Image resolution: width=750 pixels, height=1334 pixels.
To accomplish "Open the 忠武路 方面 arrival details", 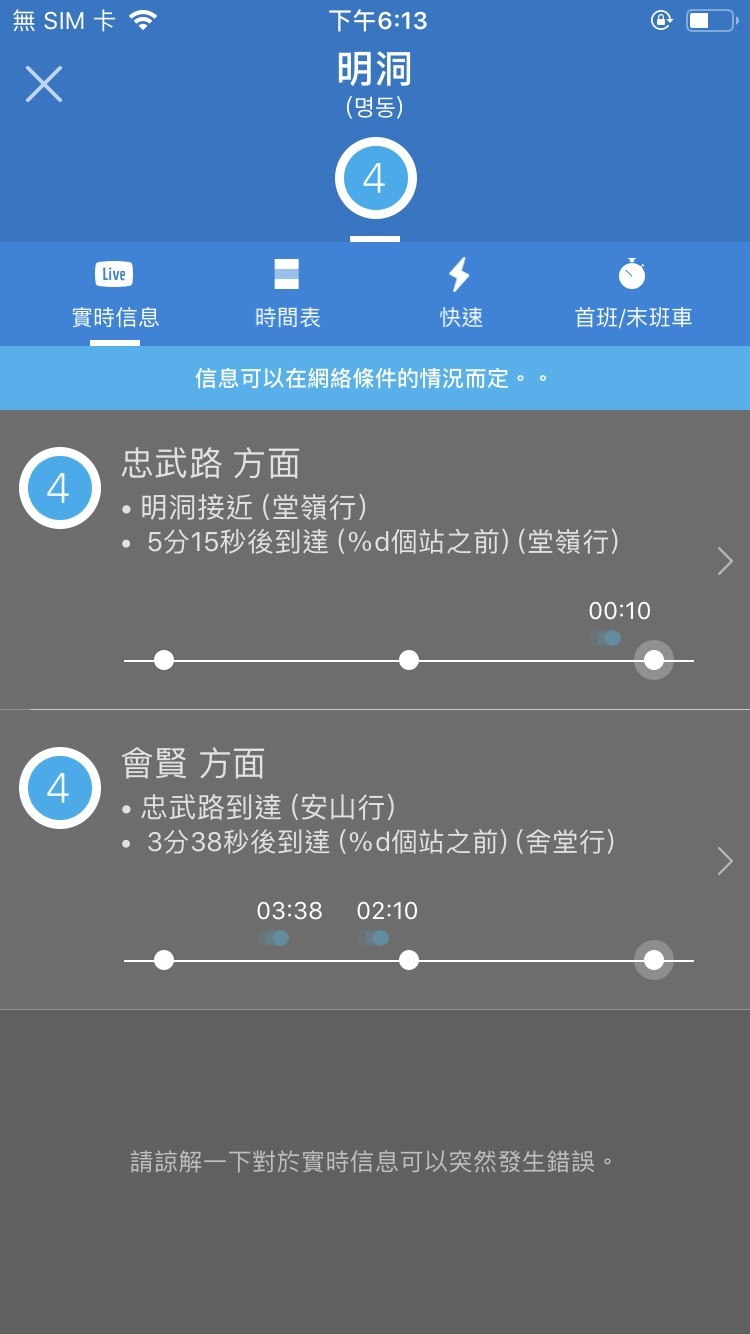I will (725, 561).
